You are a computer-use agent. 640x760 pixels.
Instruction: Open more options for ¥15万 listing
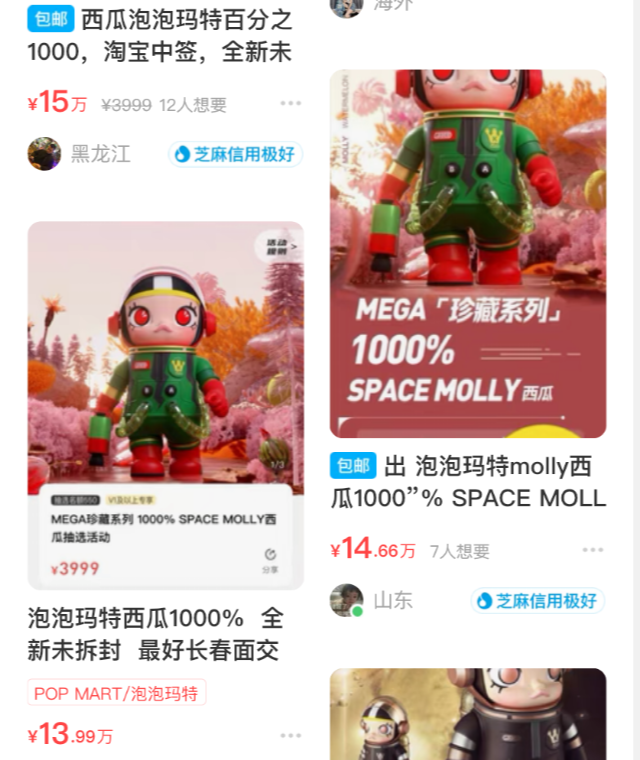(291, 104)
